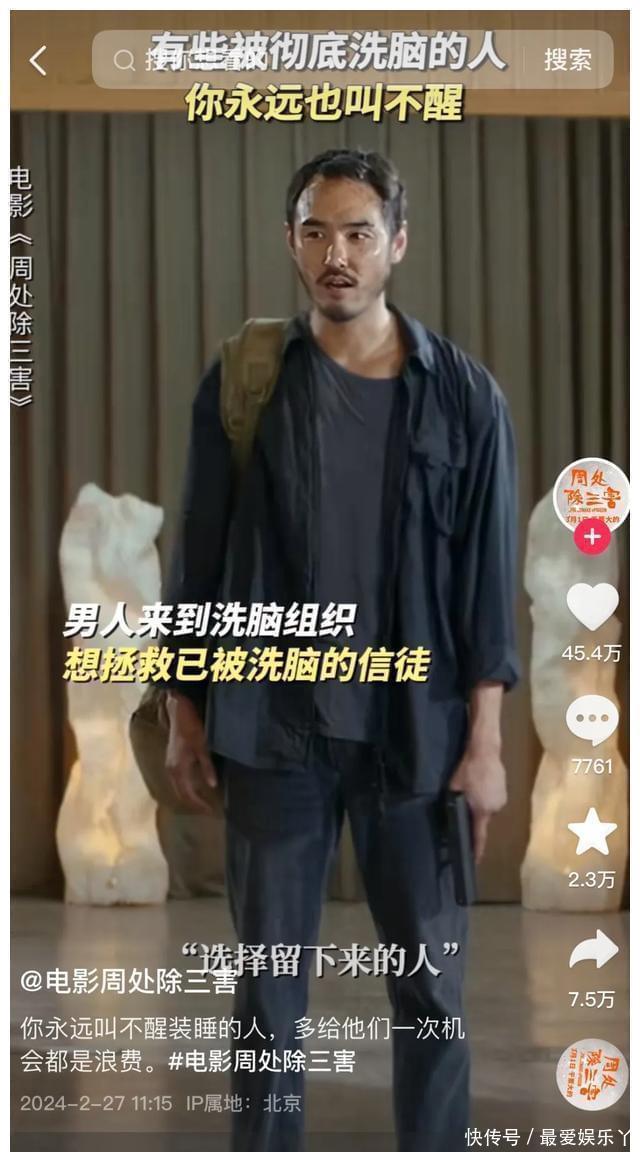Viewport: 640px width, 1152px height.
Task: Open the 周处除三害 author avatar
Action: click(x=591, y=496)
